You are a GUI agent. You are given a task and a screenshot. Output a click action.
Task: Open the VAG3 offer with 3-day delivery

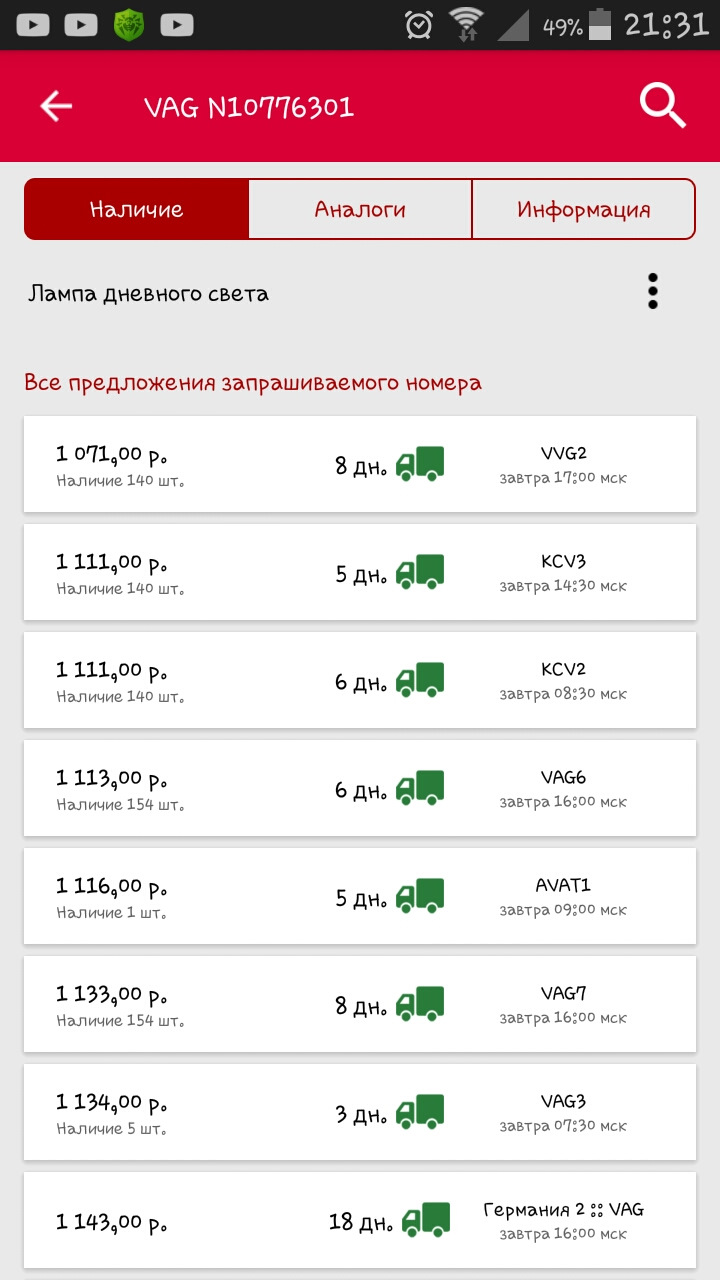[x=360, y=1112]
